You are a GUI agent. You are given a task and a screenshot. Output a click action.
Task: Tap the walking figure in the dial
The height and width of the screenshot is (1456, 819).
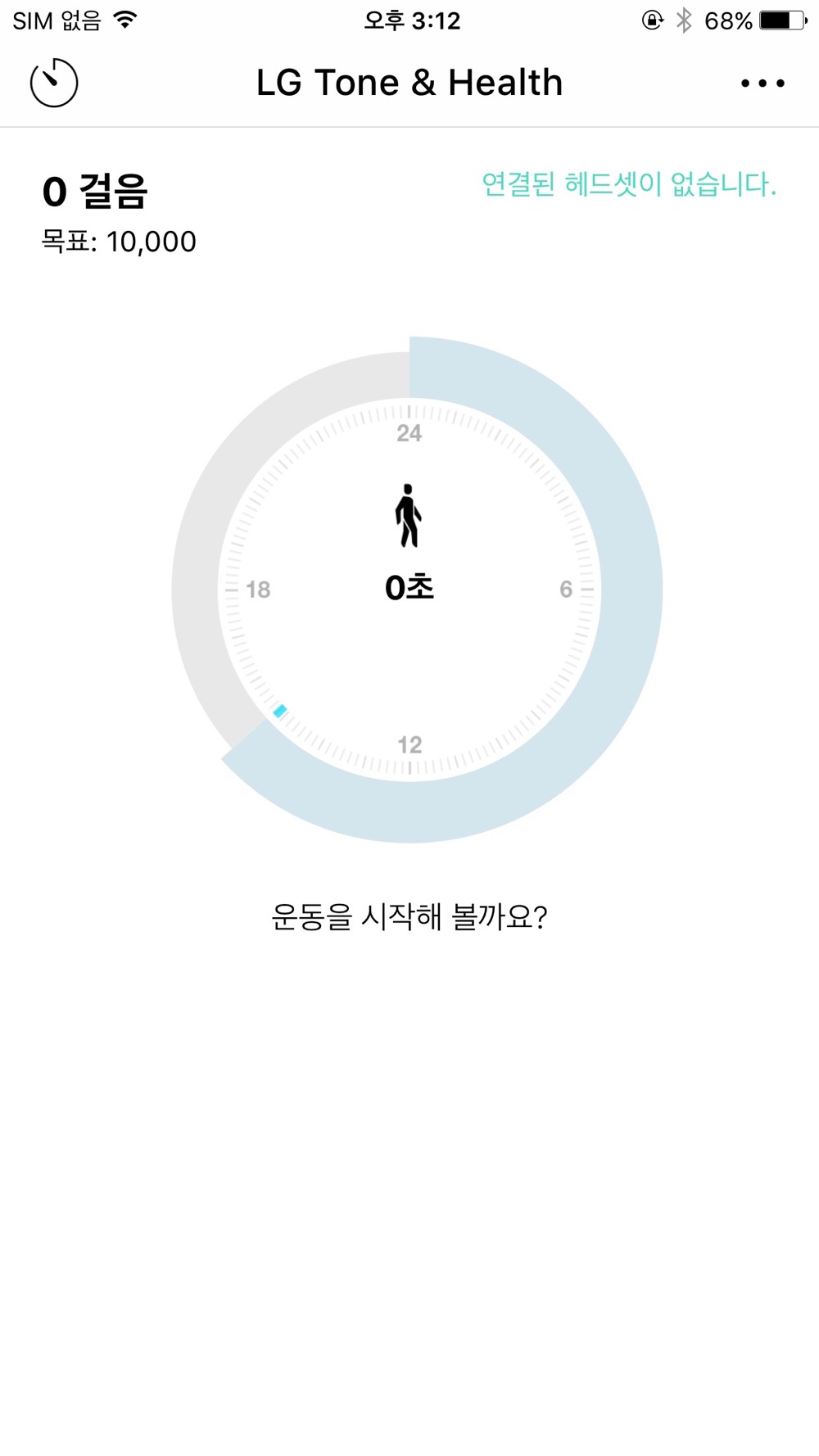pos(409,515)
